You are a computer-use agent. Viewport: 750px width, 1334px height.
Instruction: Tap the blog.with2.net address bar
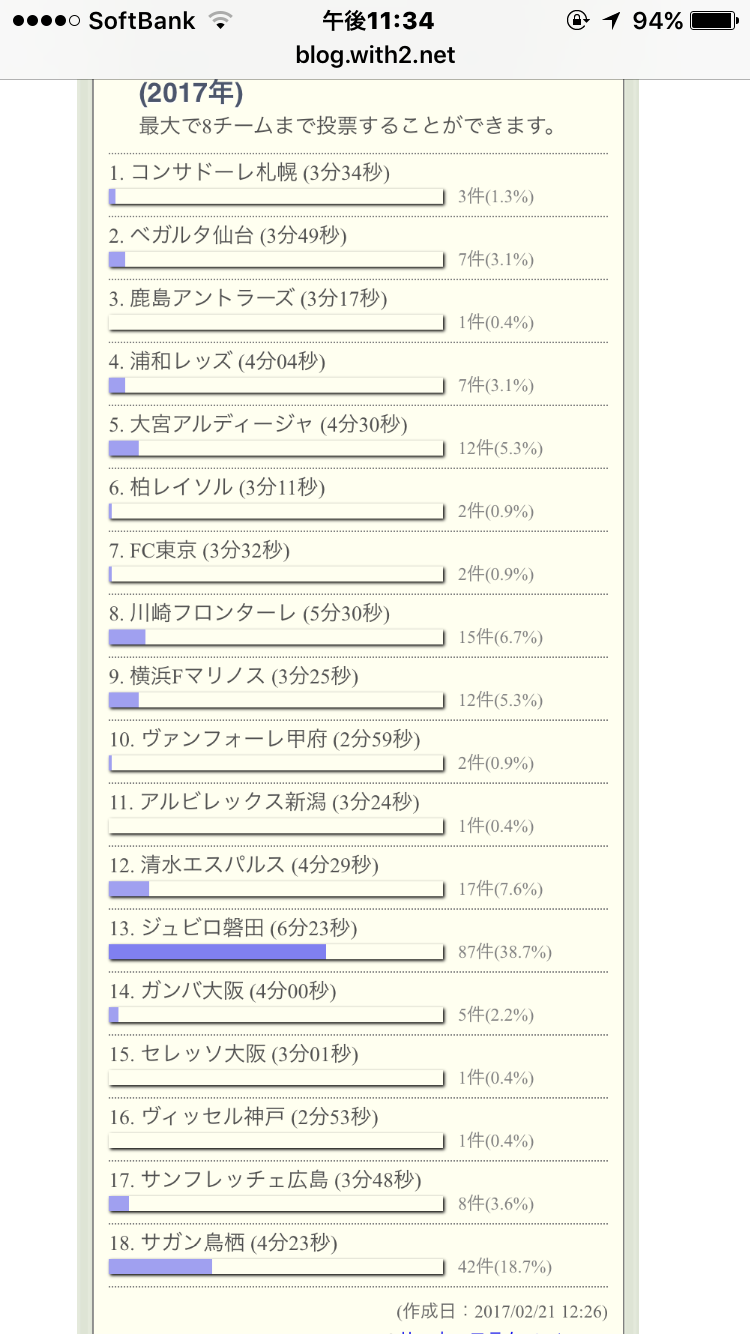click(x=375, y=56)
